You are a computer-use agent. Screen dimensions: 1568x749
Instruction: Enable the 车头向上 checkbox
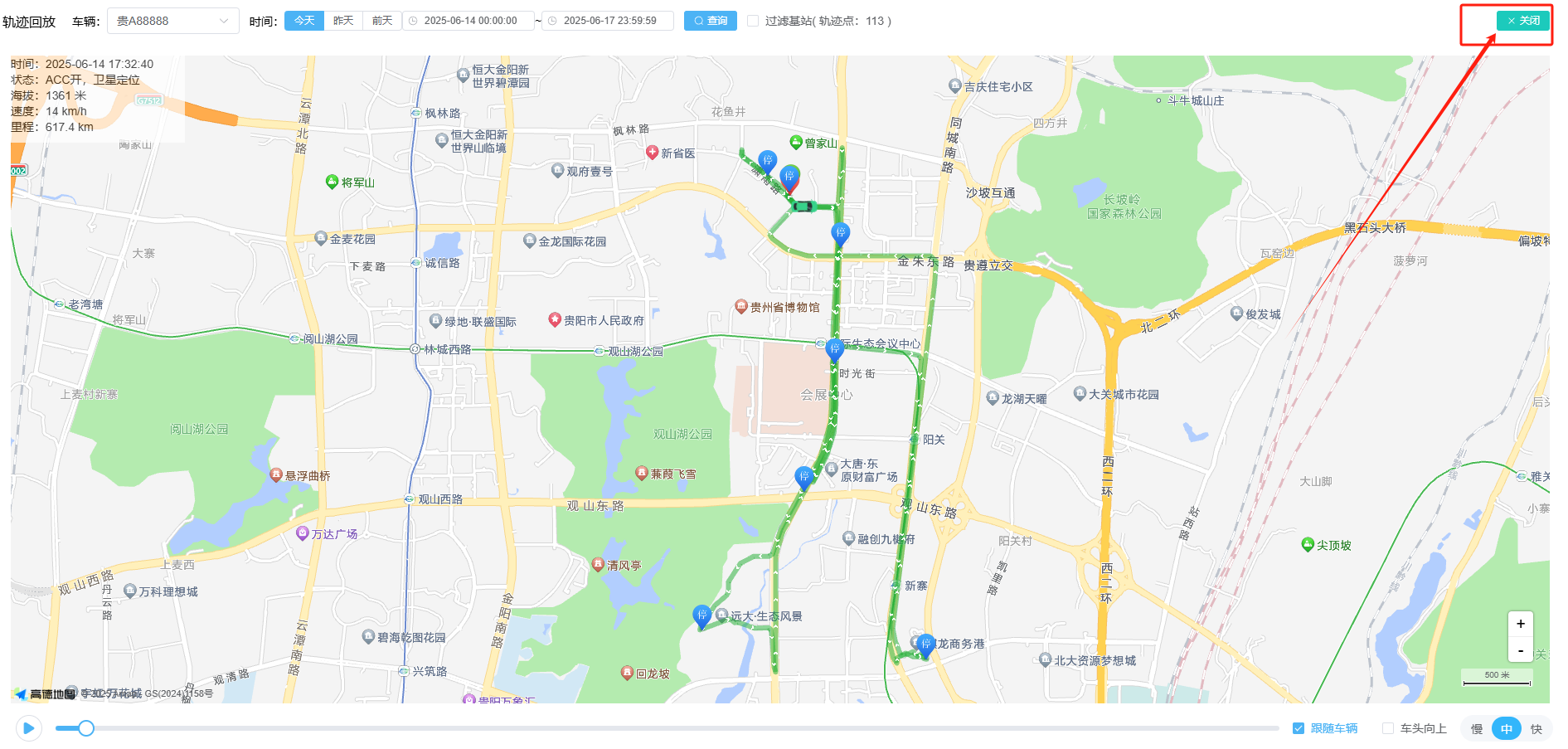(1388, 728)
